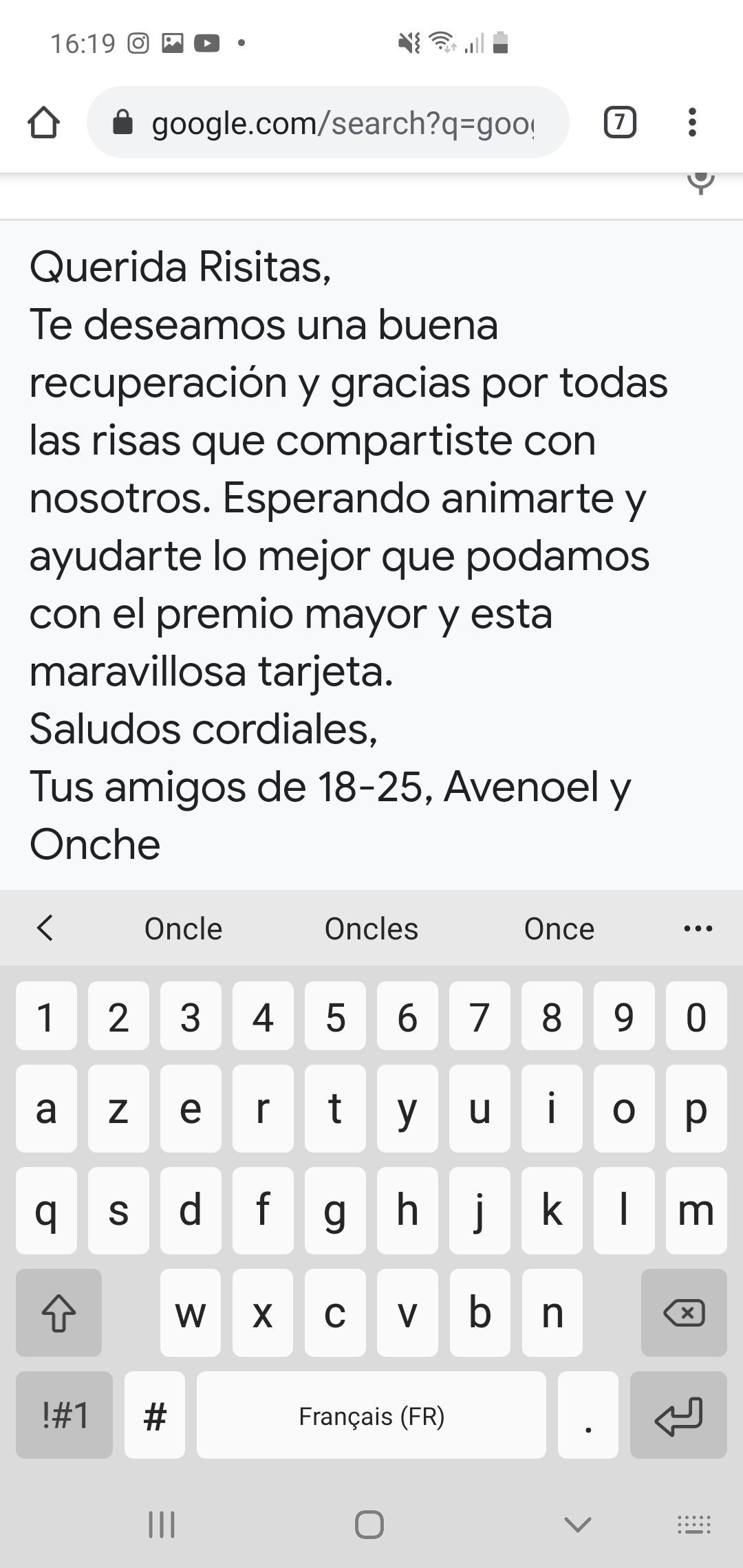Start voice input with the microphone
The image size is (743, 1568).
coord(700,182)
